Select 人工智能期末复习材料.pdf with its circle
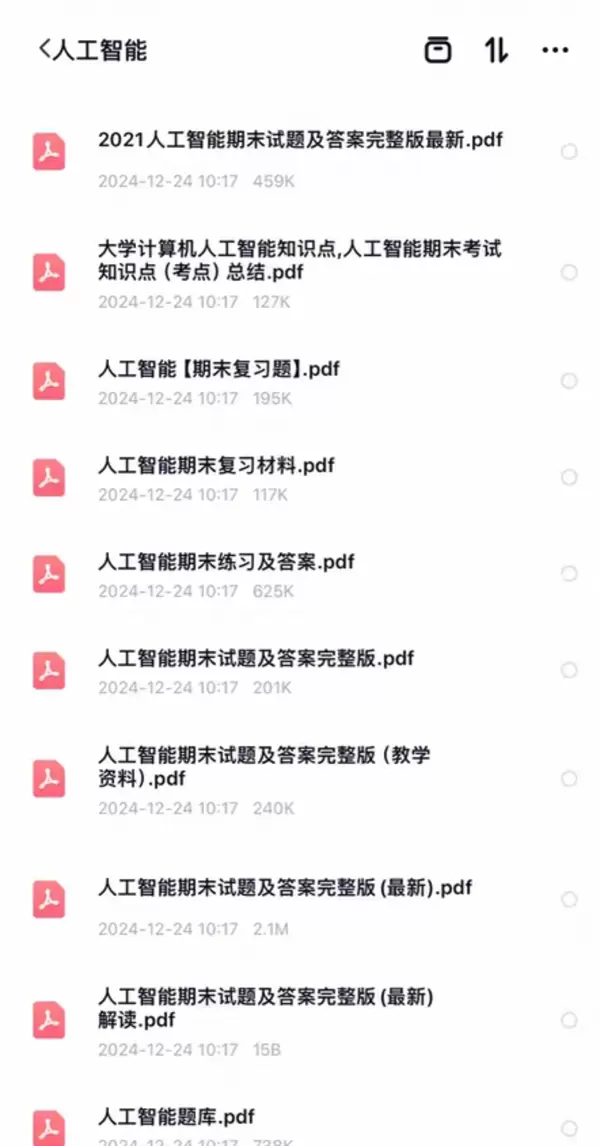This screenshot has width=600, height=1146. coord(569,477)
